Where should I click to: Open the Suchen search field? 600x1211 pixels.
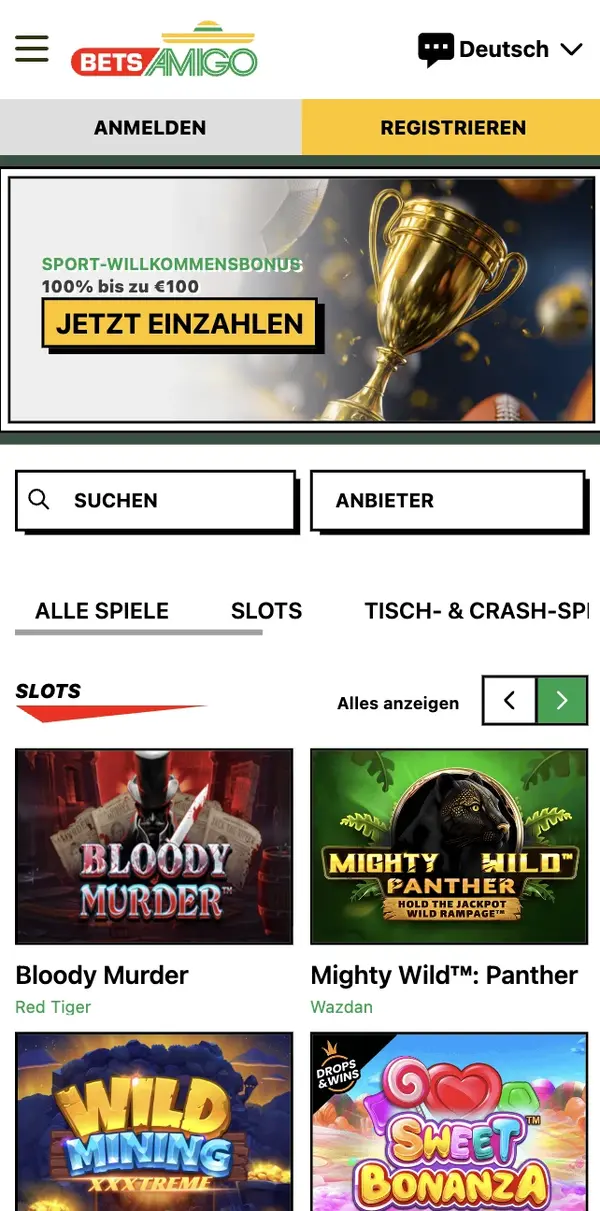155,500
